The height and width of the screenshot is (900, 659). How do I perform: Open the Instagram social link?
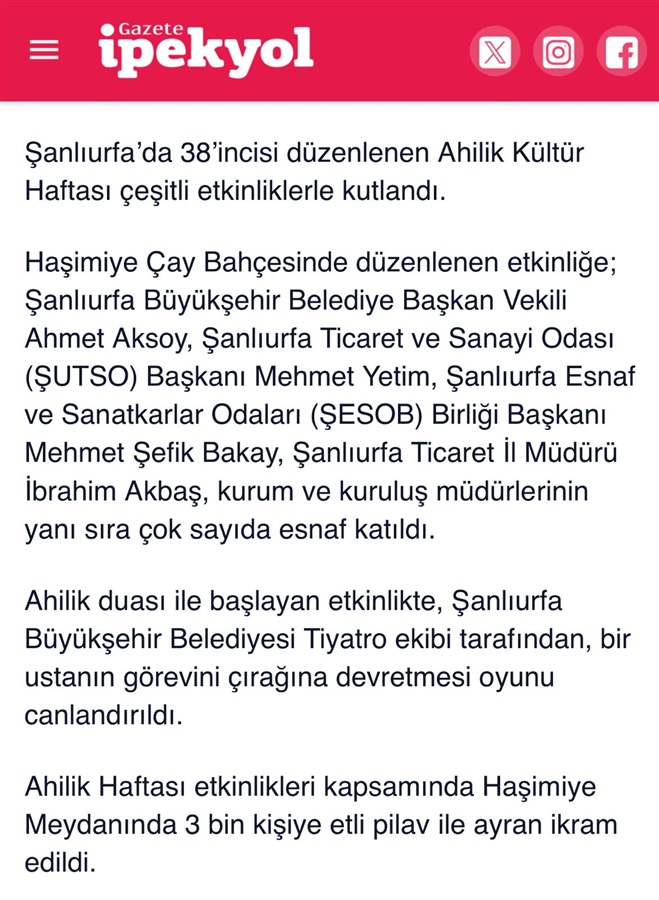point(558,51)
